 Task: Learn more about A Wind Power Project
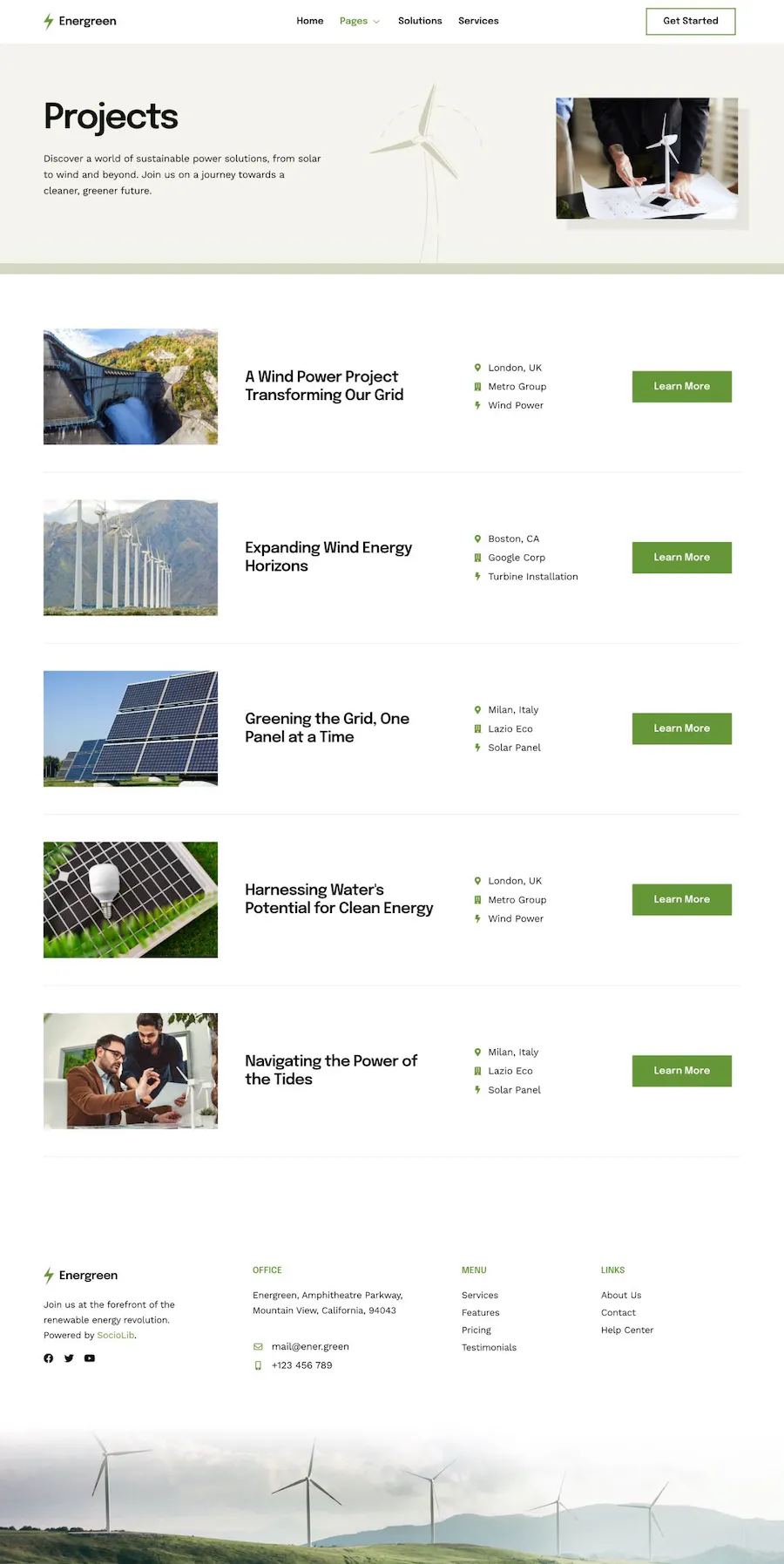tap(681, 386)
